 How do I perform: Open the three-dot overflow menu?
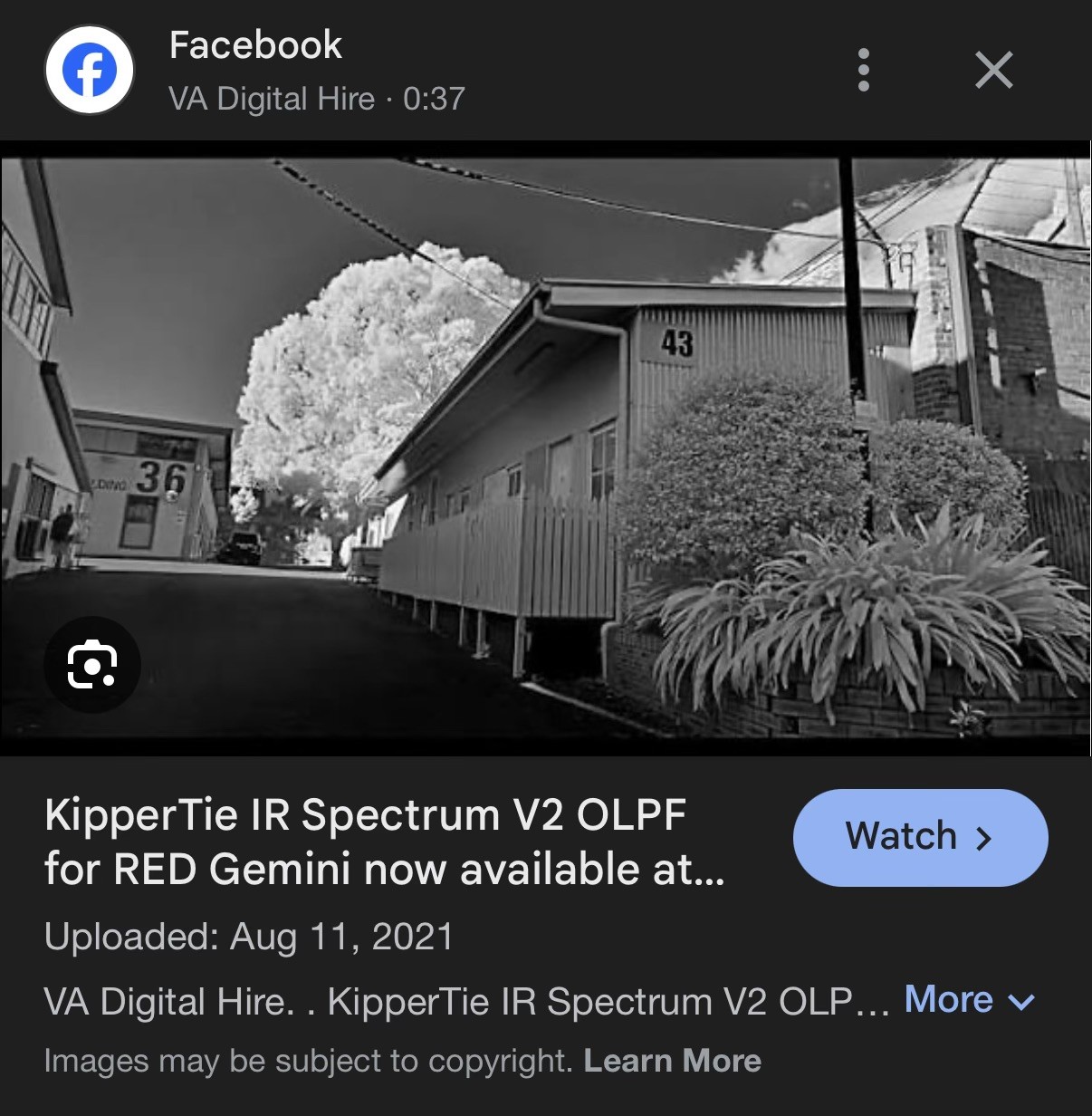point(863,70)
